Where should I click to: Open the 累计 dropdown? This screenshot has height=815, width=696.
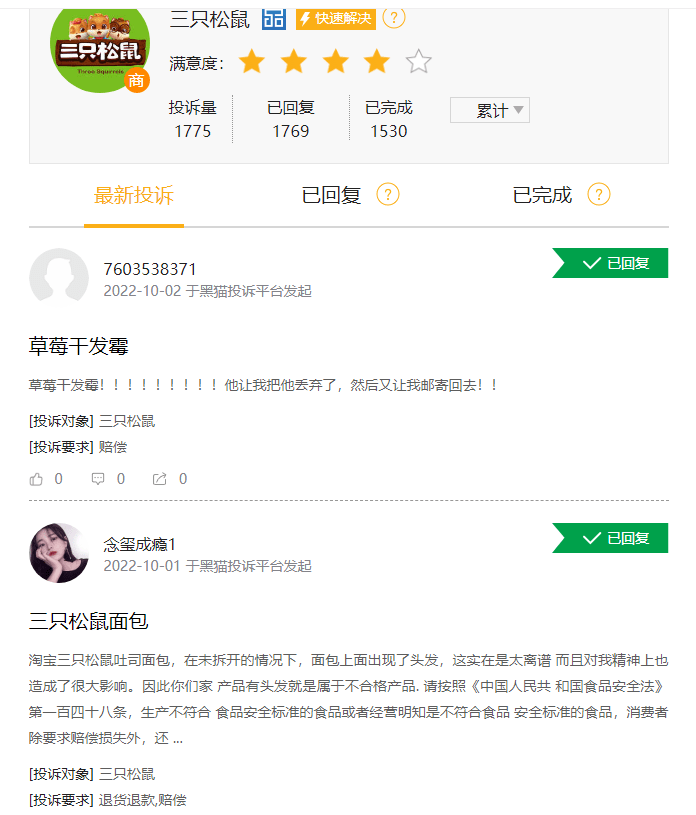click(490, 111)
